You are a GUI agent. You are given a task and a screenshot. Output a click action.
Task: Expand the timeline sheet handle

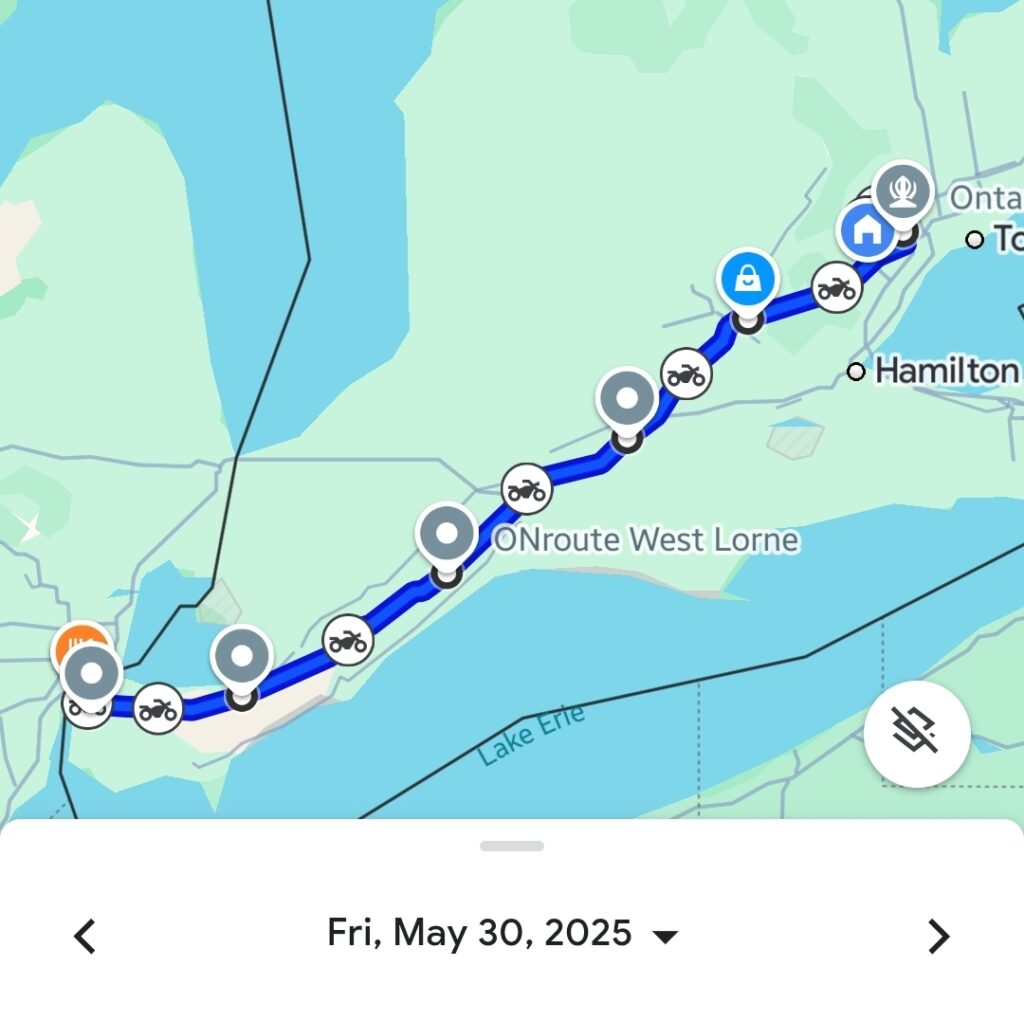coord(512,846)
